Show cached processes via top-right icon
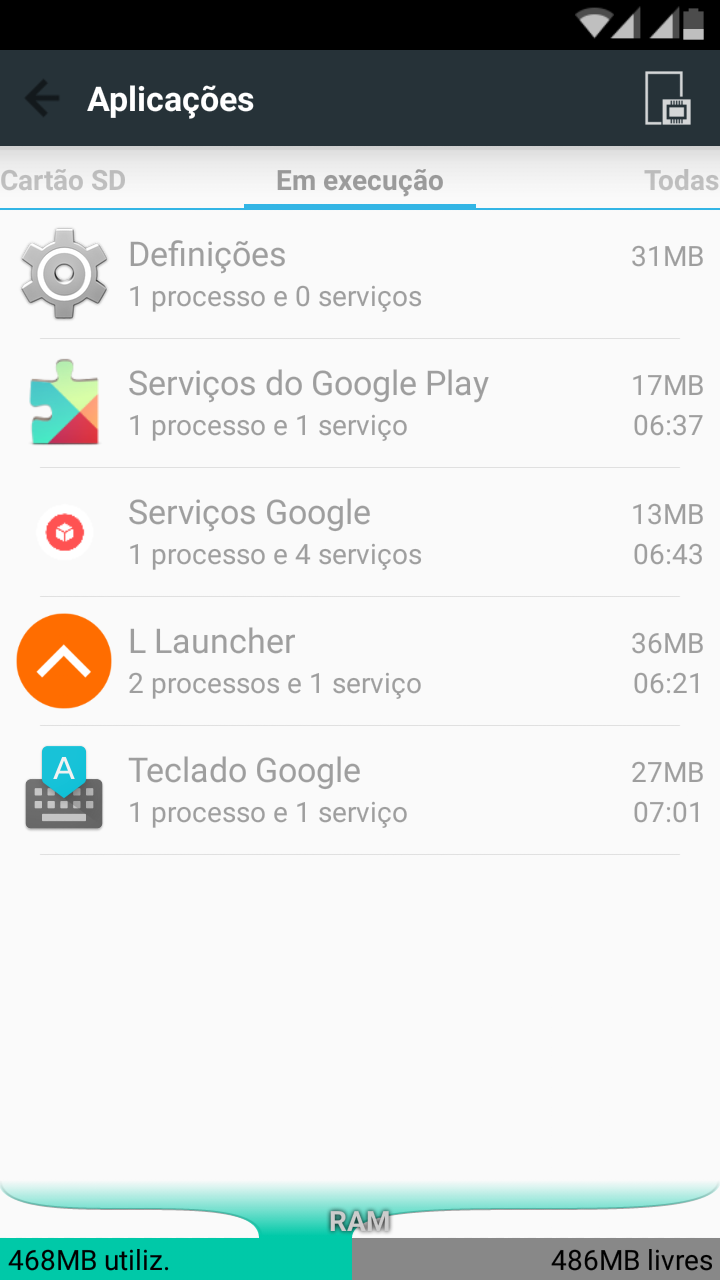This screenshot has width=720, height=1280. (x=667, y=99)
